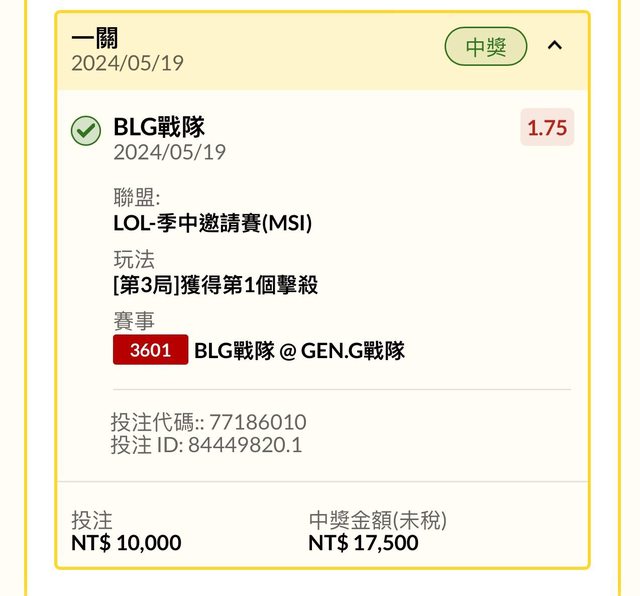Collapse the 一關 bet details chevron
Viewport: 640px width, 596px height.
pyautogui.click(x=556, y=45)
